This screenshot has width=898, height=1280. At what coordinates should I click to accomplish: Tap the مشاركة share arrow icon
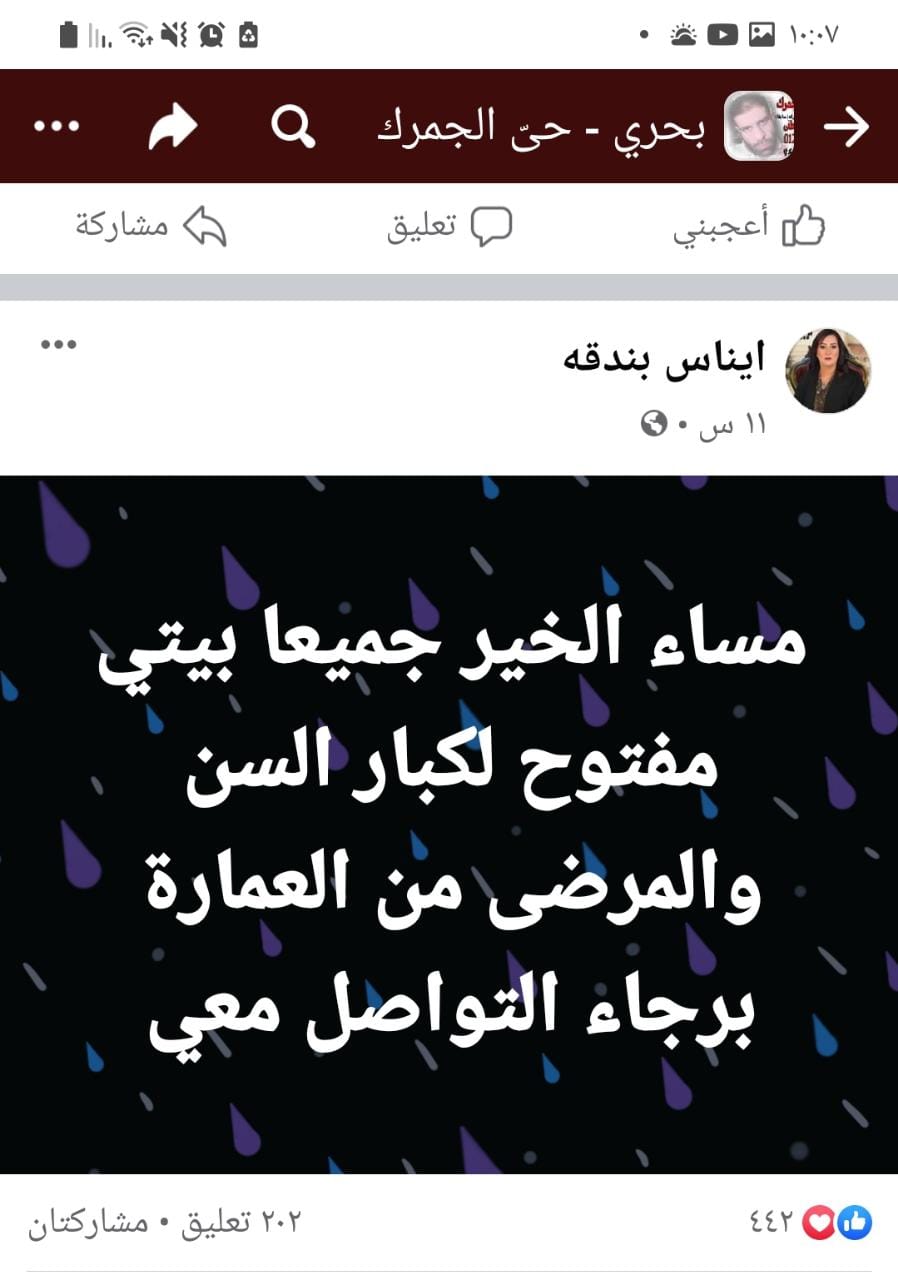[207, 226]
